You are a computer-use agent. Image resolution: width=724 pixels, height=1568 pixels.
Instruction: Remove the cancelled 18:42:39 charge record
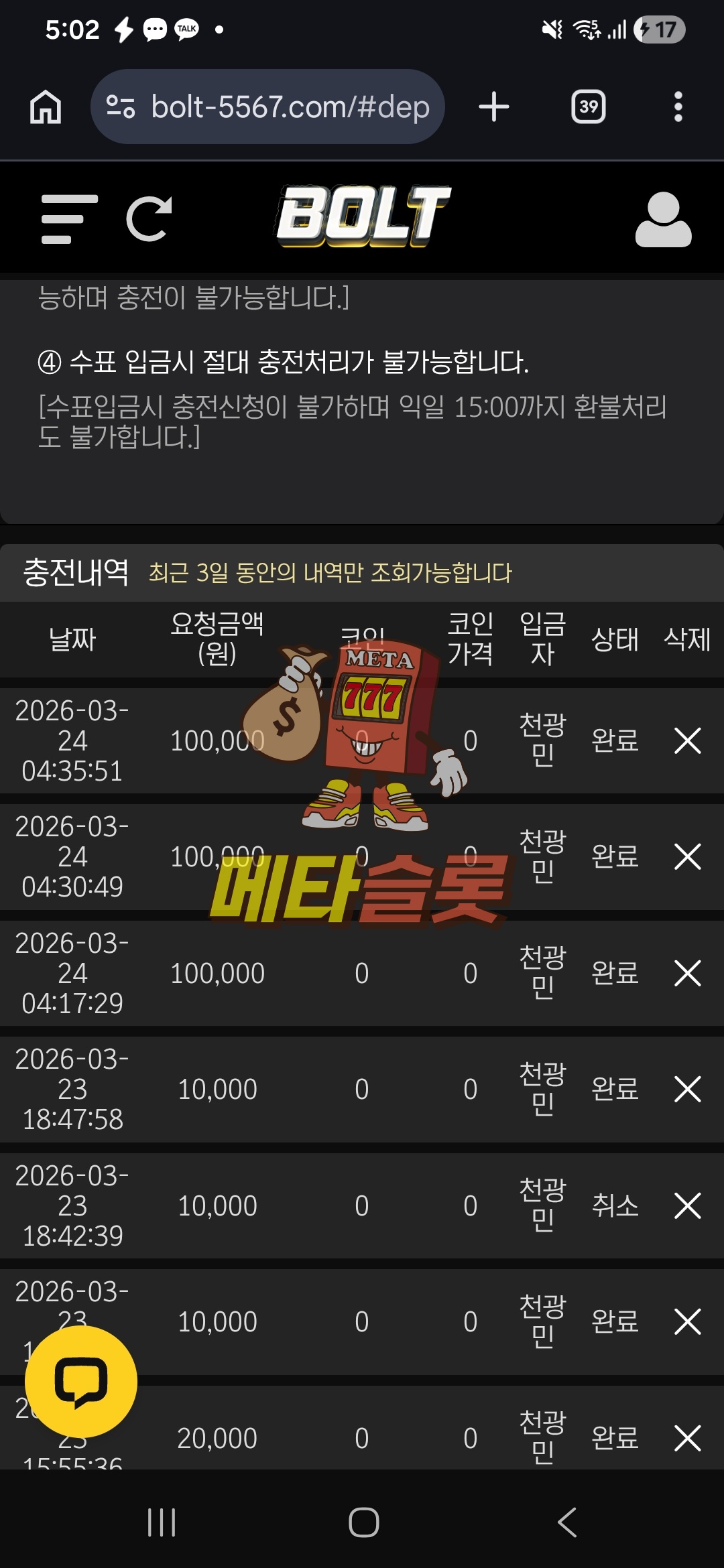click(687, 1206)
